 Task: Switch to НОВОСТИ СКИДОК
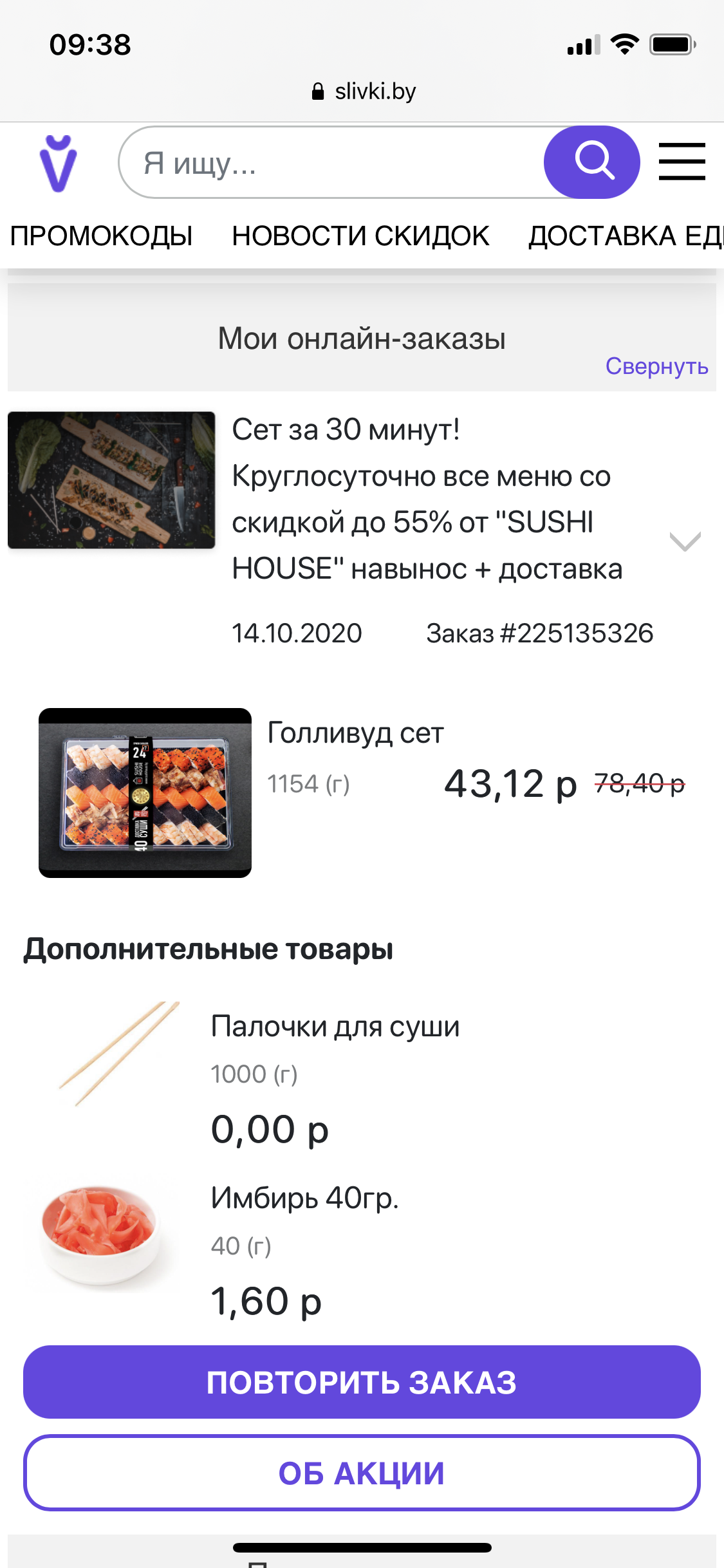(360, 236)
